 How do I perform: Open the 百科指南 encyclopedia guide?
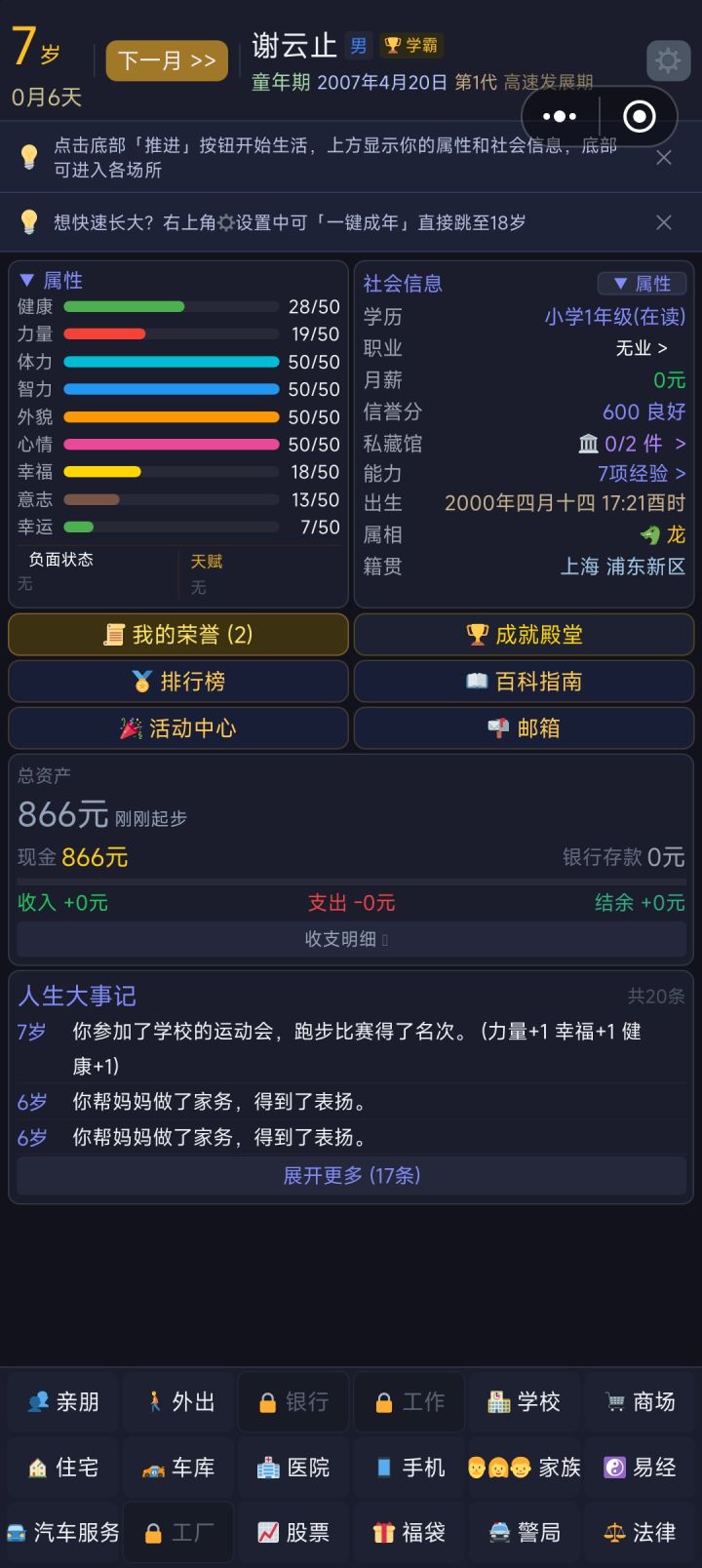524,682
